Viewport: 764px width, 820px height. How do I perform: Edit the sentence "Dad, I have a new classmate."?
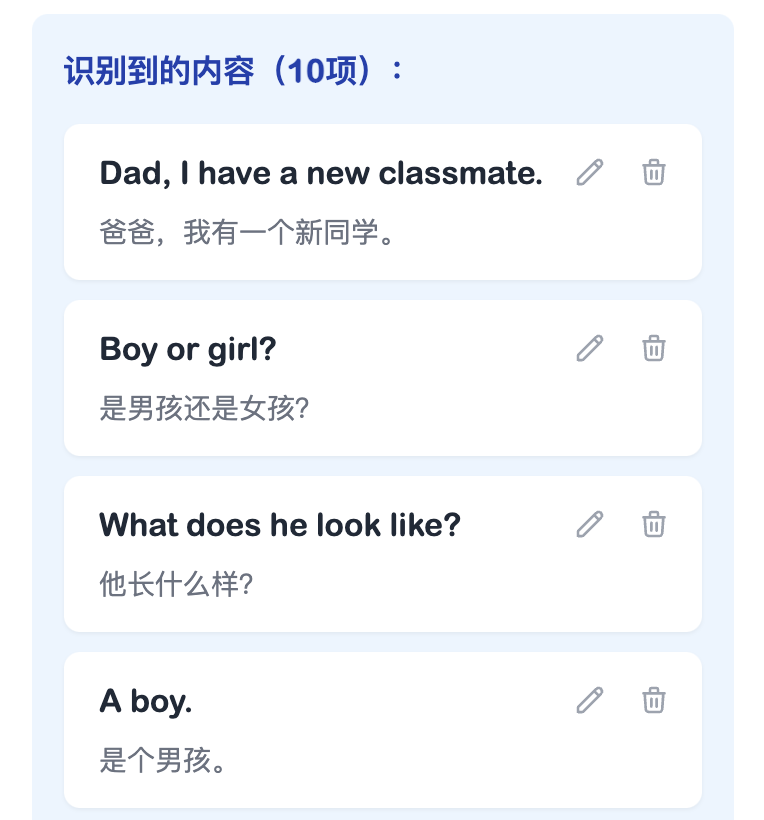(x=589, y=173)
